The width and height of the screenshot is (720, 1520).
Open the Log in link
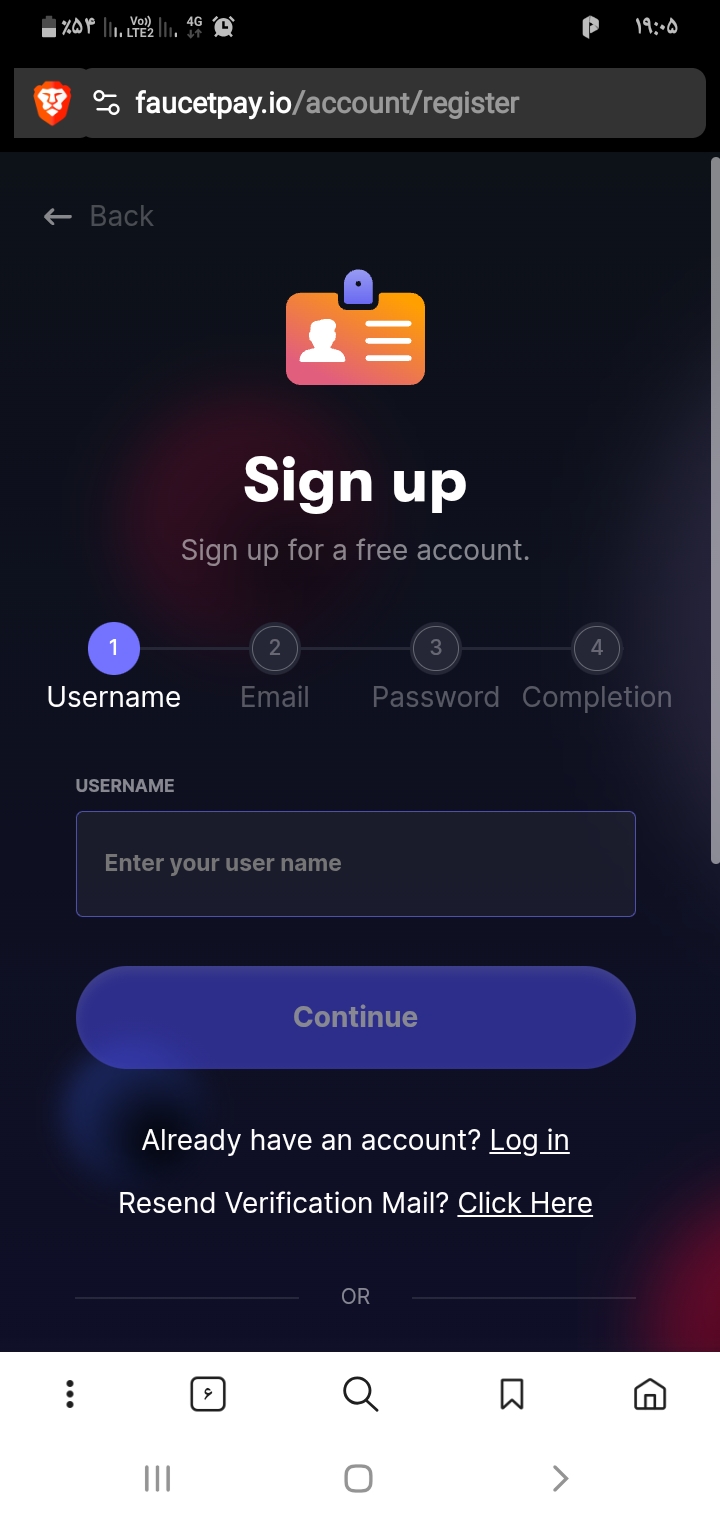[529, 1140]
